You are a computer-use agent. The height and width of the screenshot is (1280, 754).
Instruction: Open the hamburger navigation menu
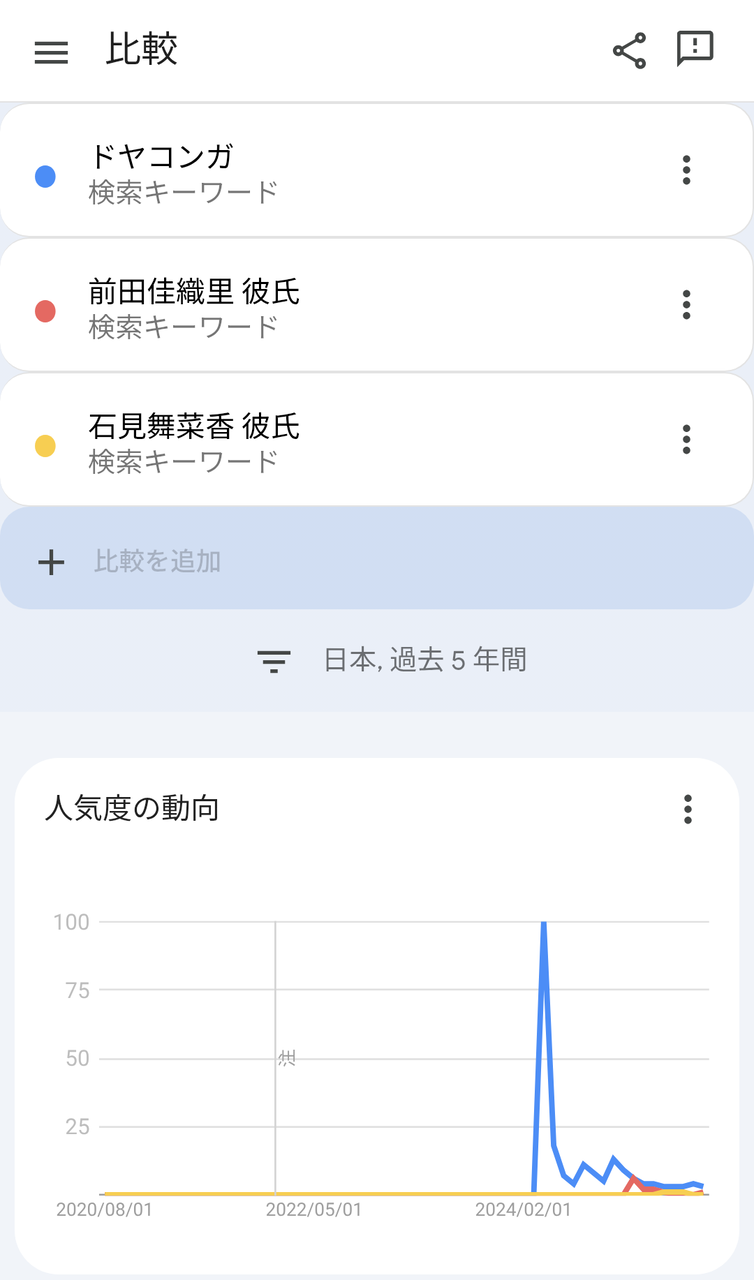pos(51,52)
